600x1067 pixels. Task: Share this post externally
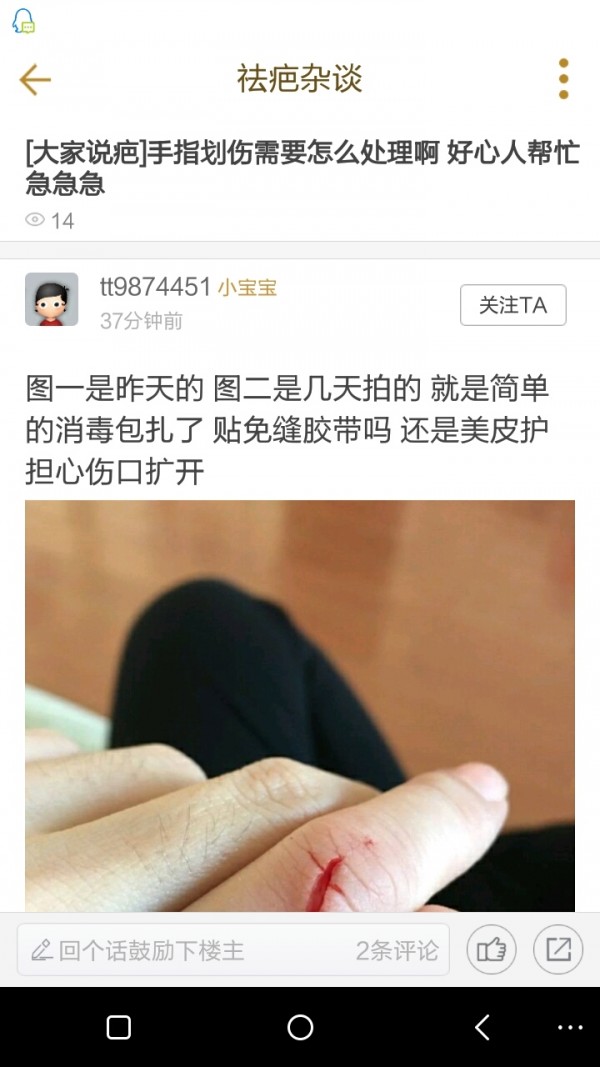(557, 950)
